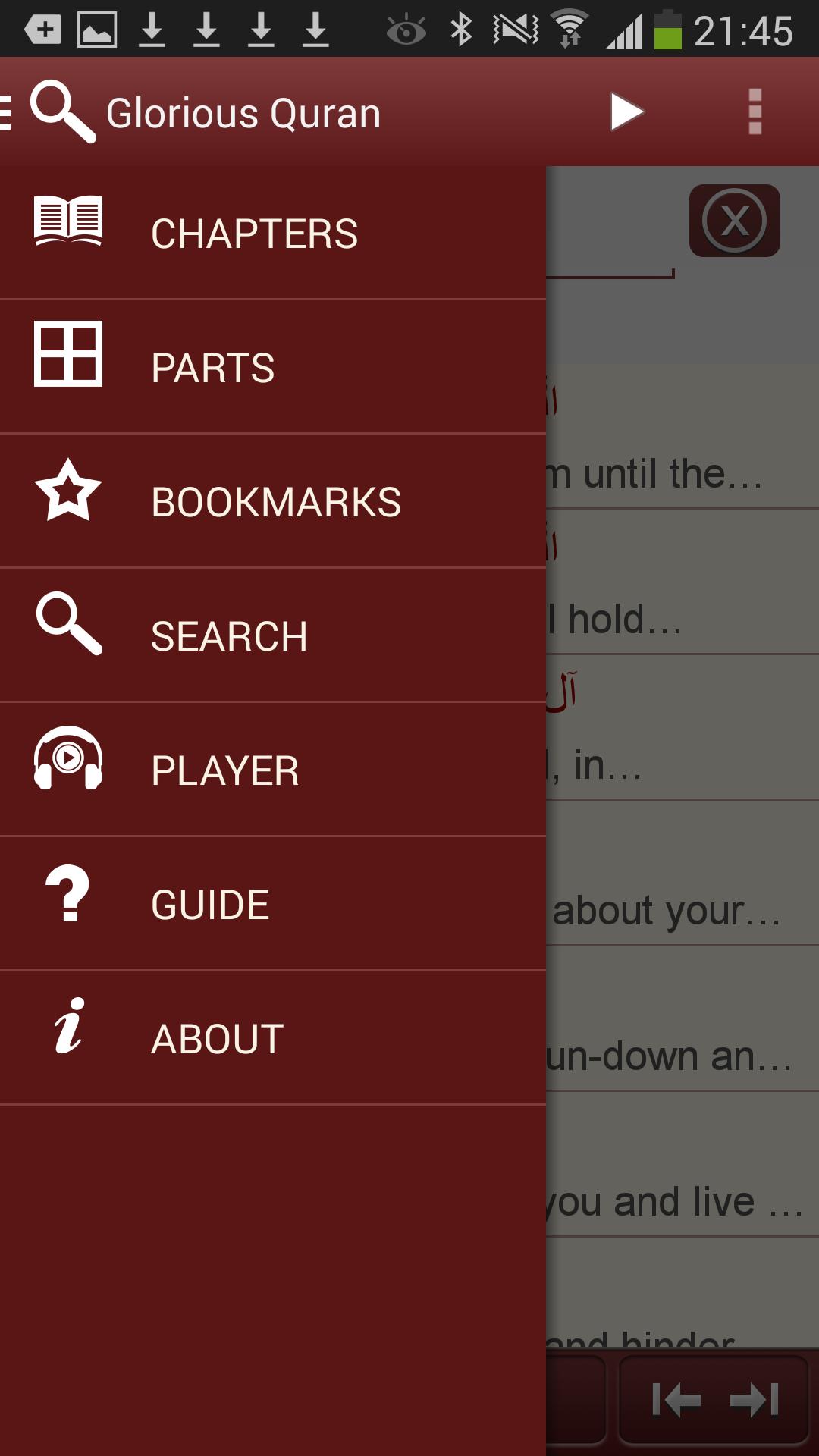Tap the previous/next navigation arrows button

click(x=714, y=1399)
